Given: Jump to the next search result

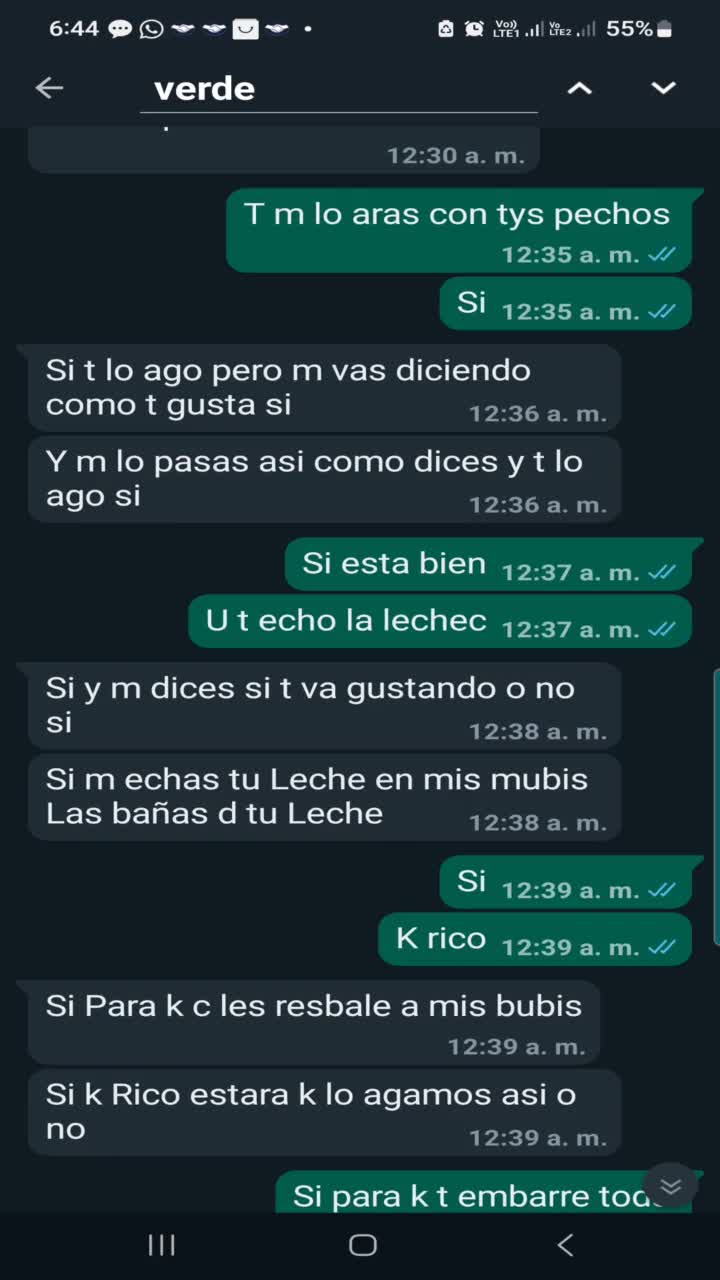Looking at the screenshot, I should click(x=664, y=88).
